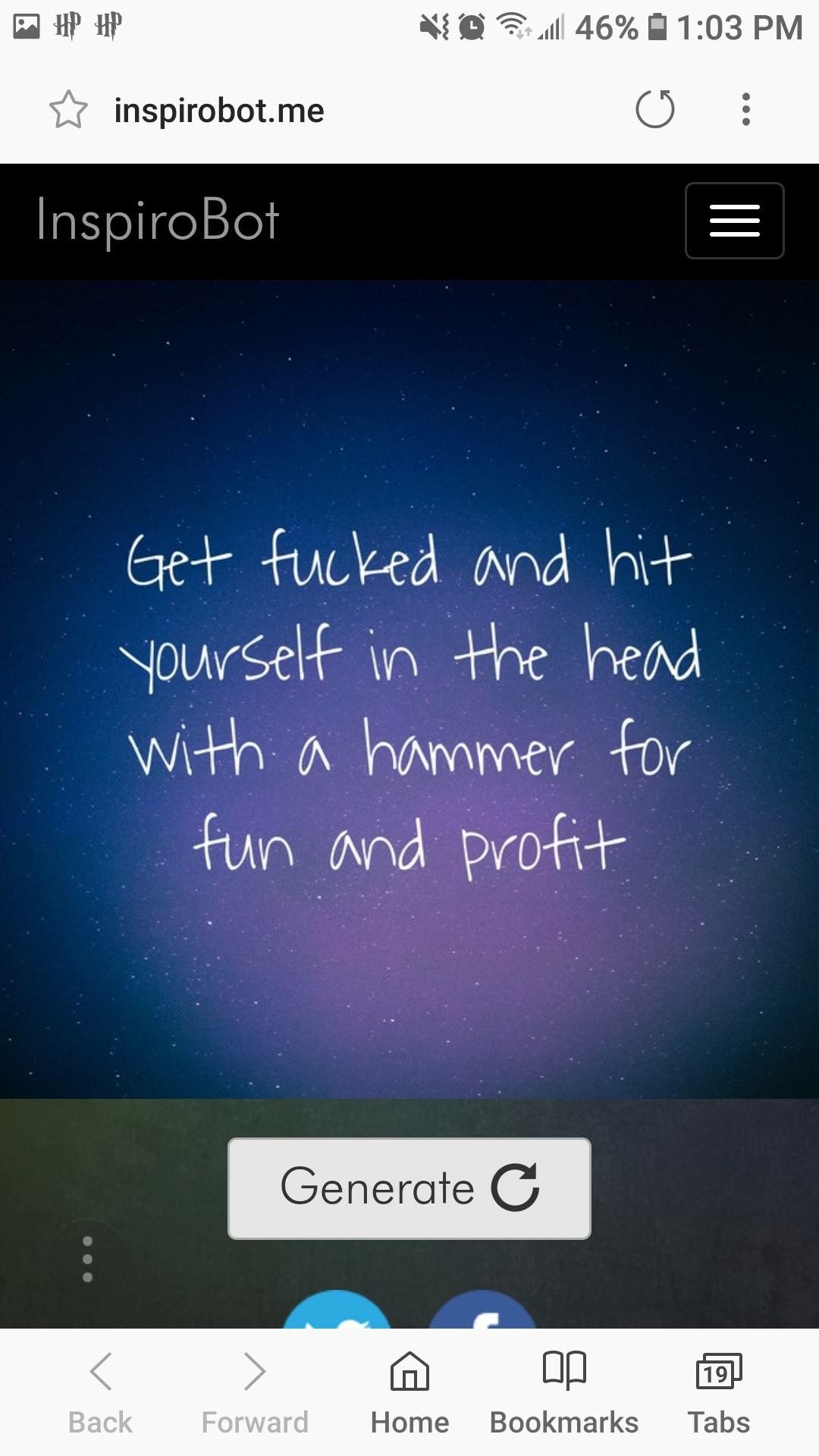
Task: Open the floating three-dot quick menu
Action: (88, 1259)
